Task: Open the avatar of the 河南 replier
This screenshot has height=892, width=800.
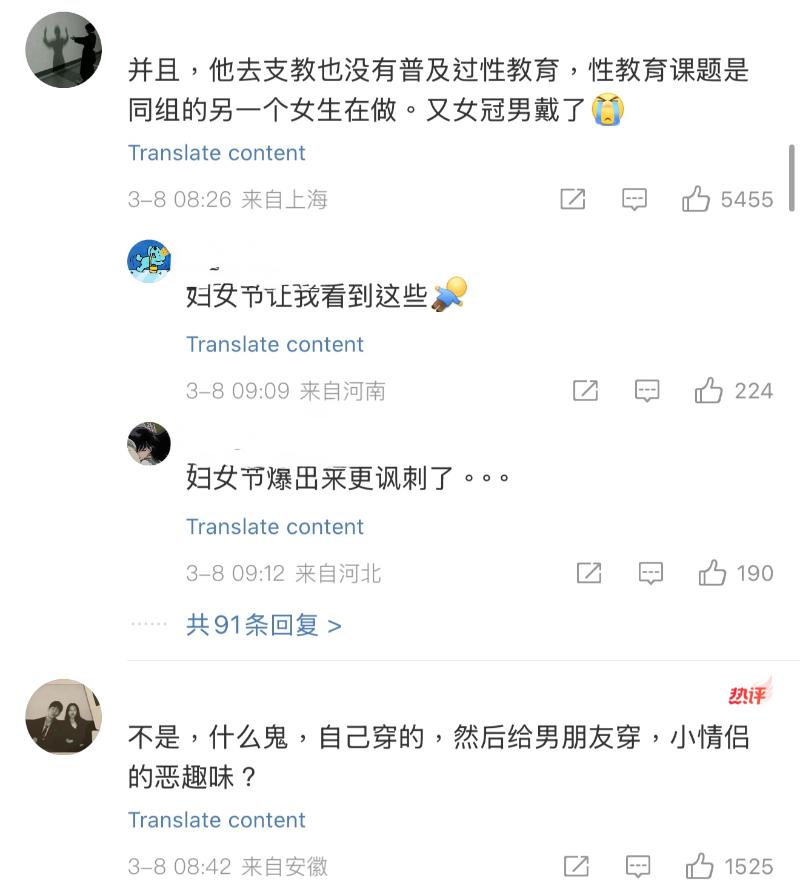Action: (x=149, y=261)
